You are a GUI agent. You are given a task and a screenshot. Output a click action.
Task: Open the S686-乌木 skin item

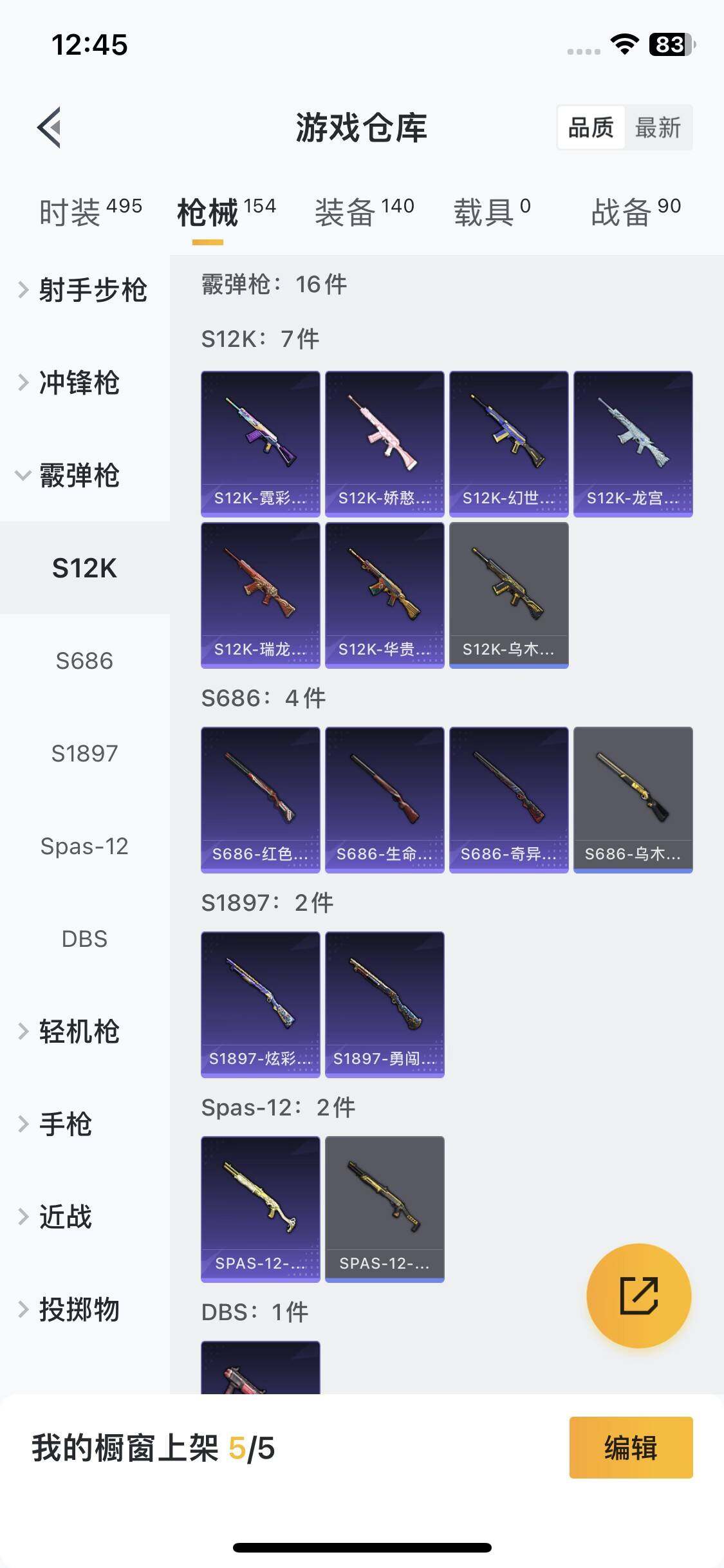pos(633,799)
